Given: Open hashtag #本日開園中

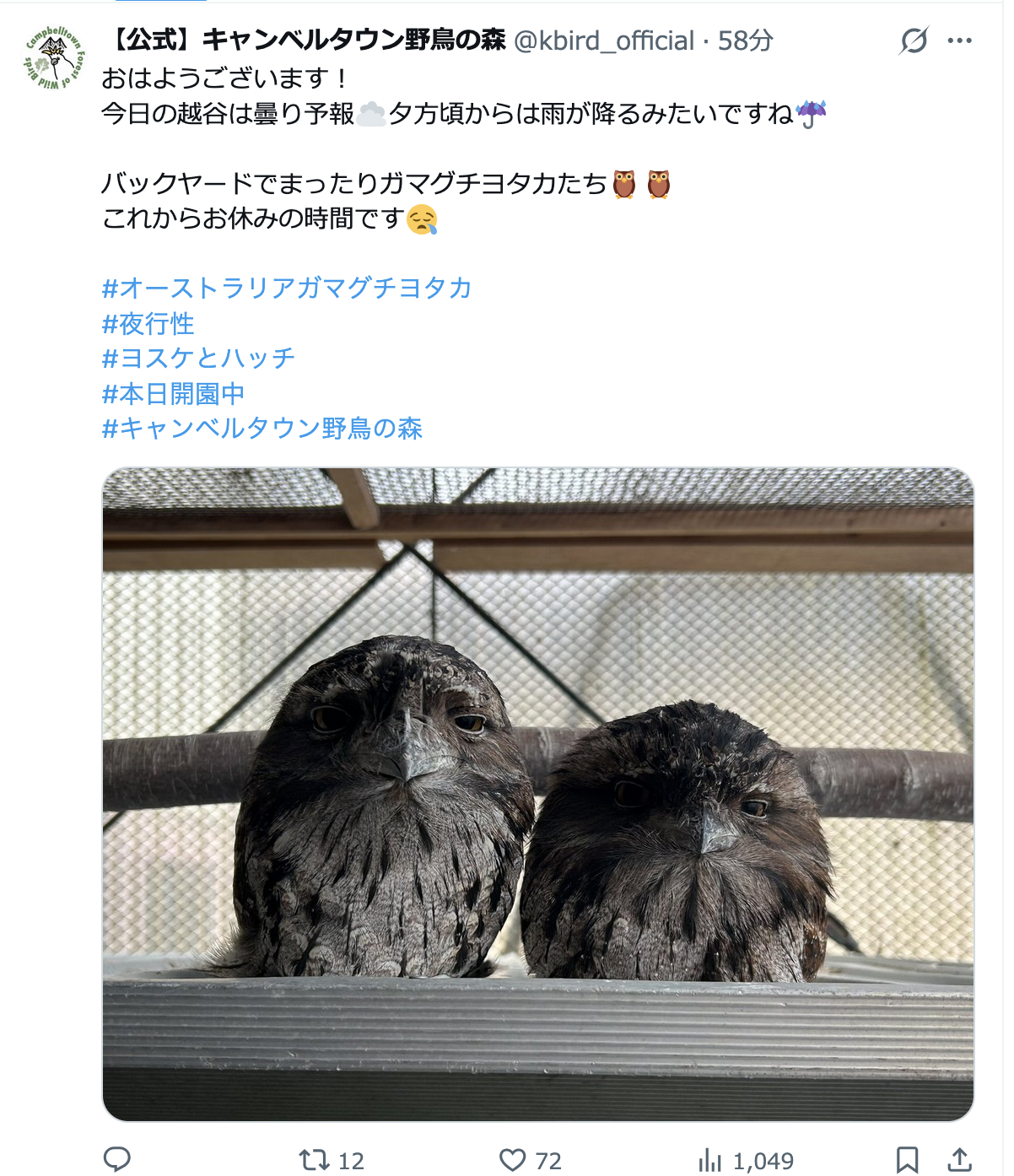Looking at the screenshot, I should 173,394.
